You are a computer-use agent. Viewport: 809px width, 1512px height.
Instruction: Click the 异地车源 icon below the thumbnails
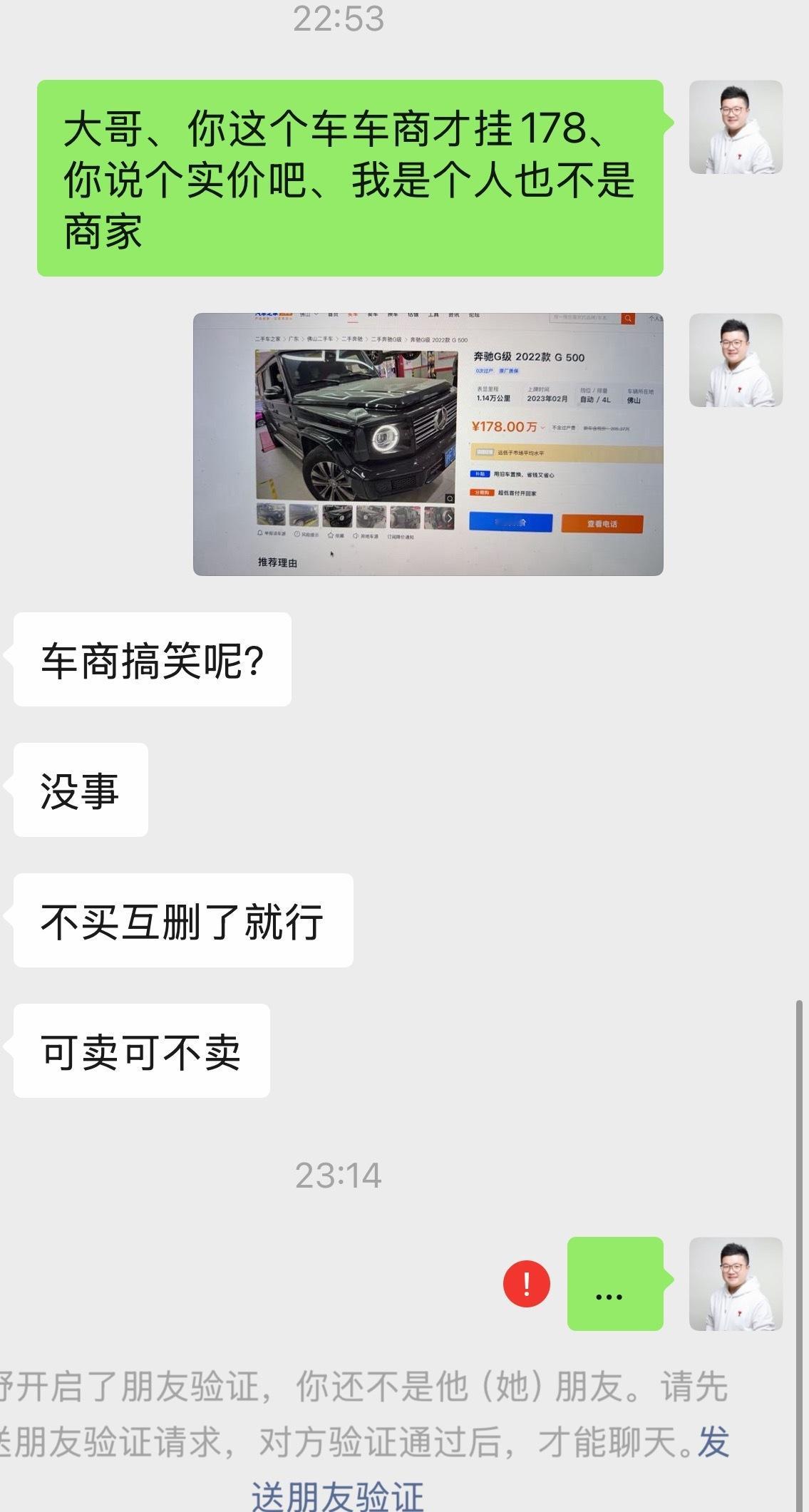354,535
